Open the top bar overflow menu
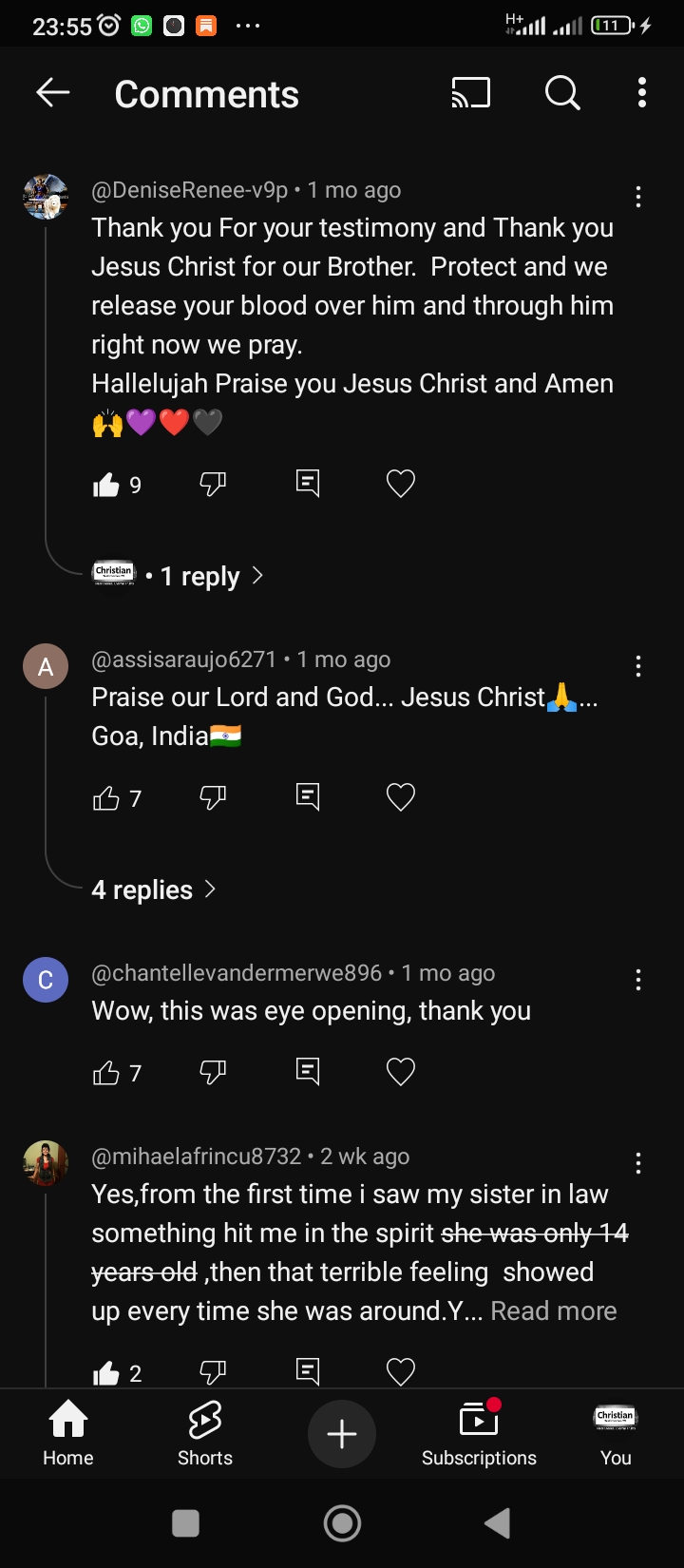Viewport: 684px width, 1568px height. [x=642, y=93]
